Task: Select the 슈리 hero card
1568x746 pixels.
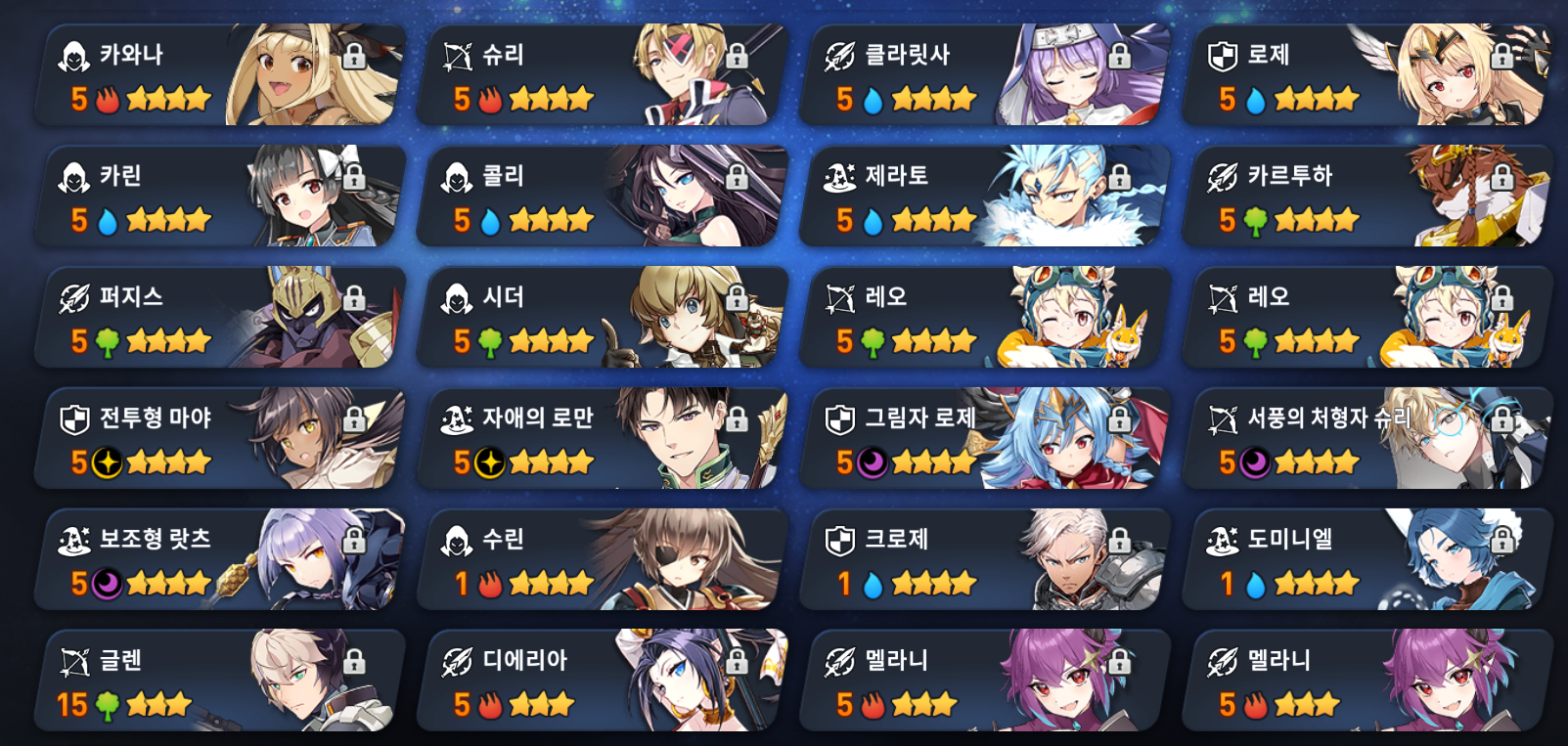Action: tap(602, 75)
